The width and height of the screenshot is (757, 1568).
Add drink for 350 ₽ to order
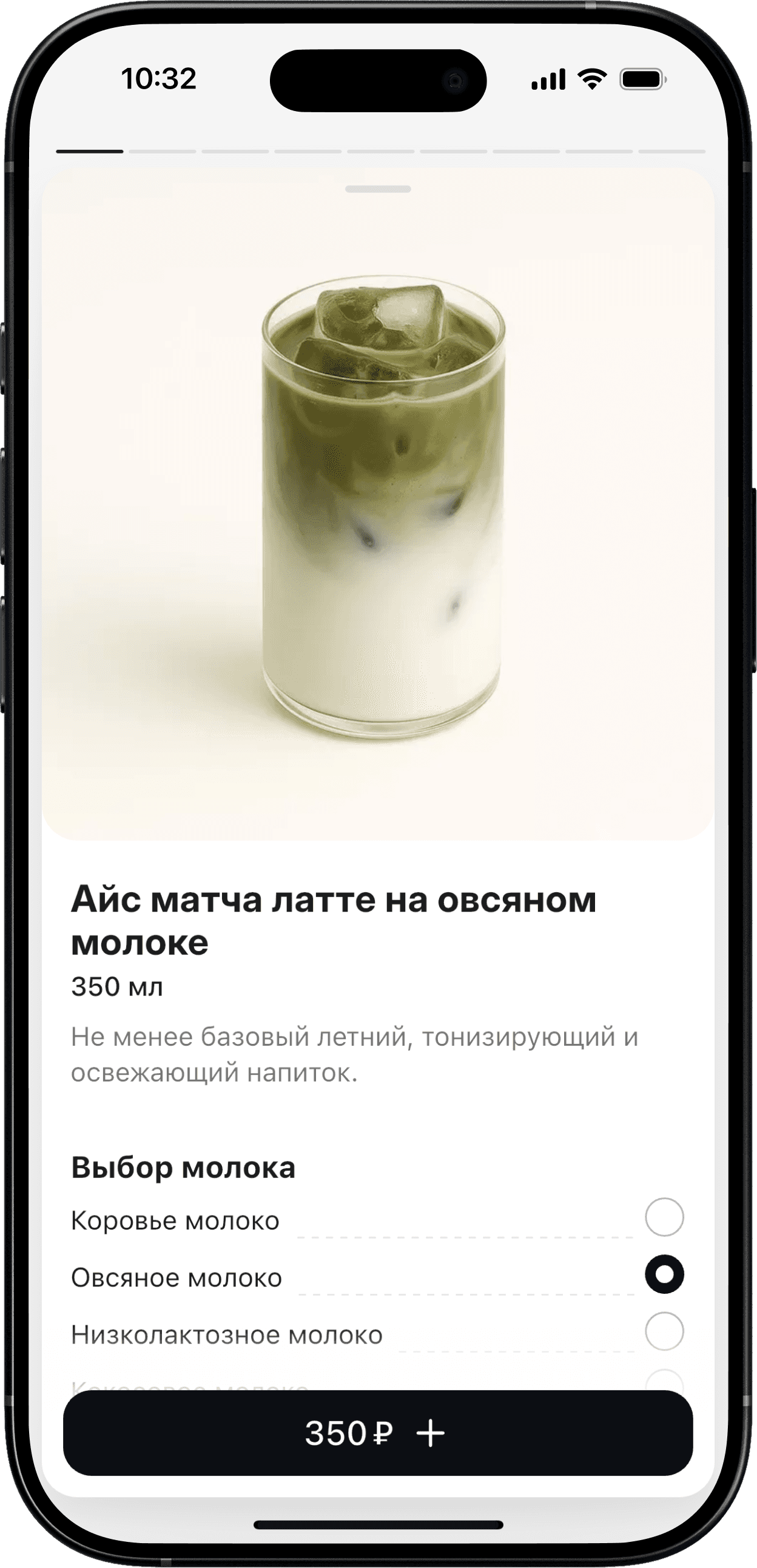coord(378,1433)
